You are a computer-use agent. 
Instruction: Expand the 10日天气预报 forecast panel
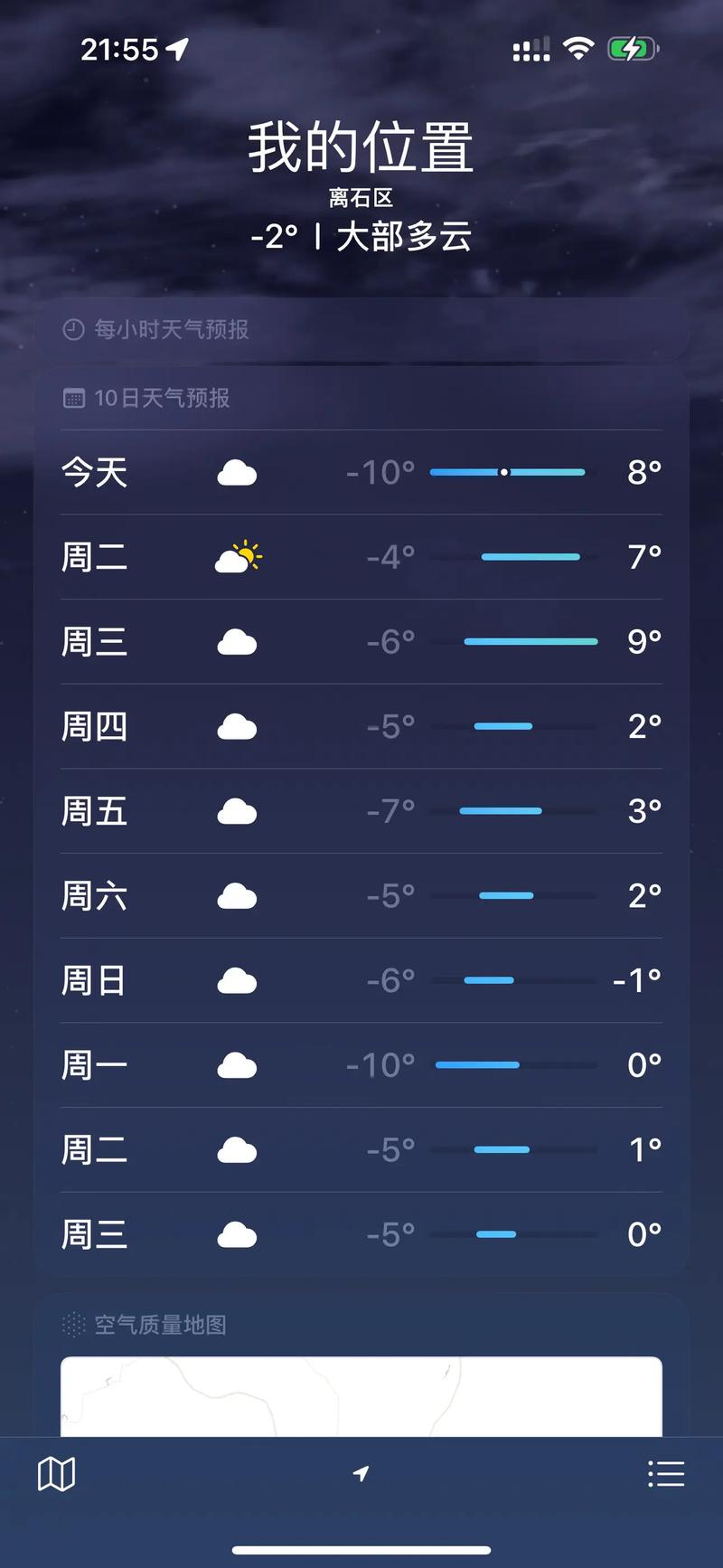click(361, 398)
